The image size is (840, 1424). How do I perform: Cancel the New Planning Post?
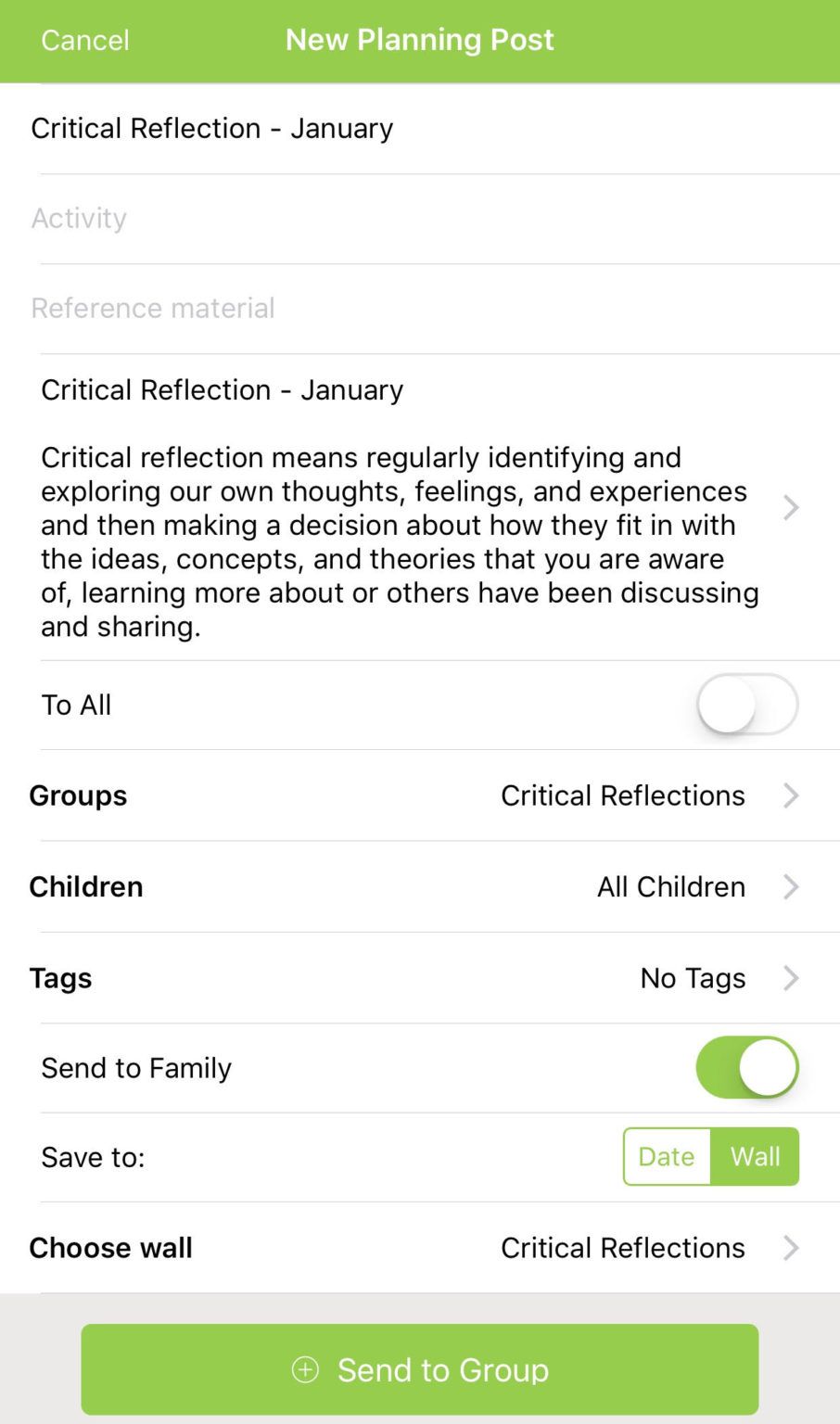[x=84, y=40]
